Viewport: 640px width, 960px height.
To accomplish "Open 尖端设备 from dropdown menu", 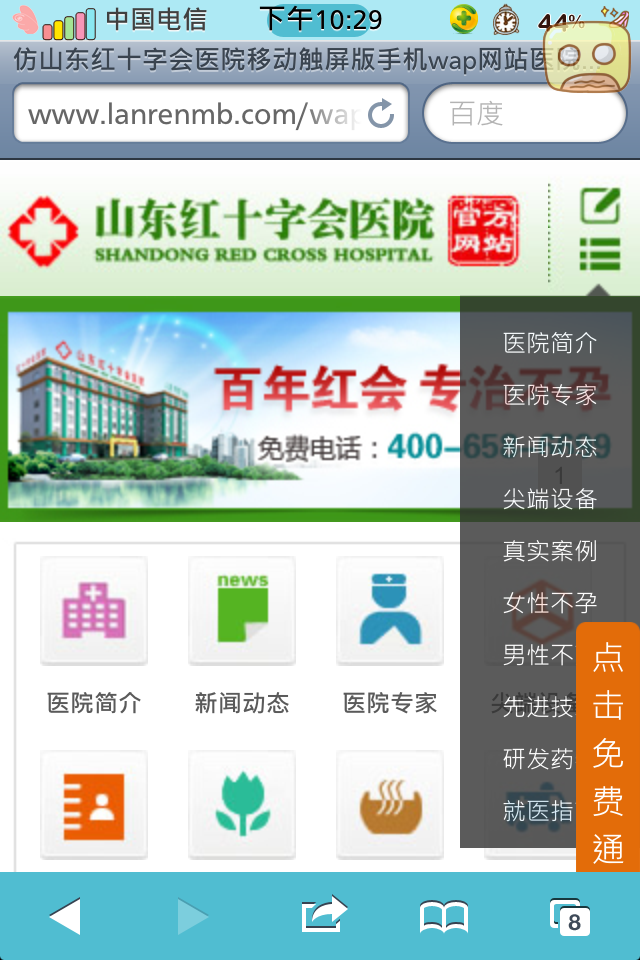I will click(x=550, y=499).
